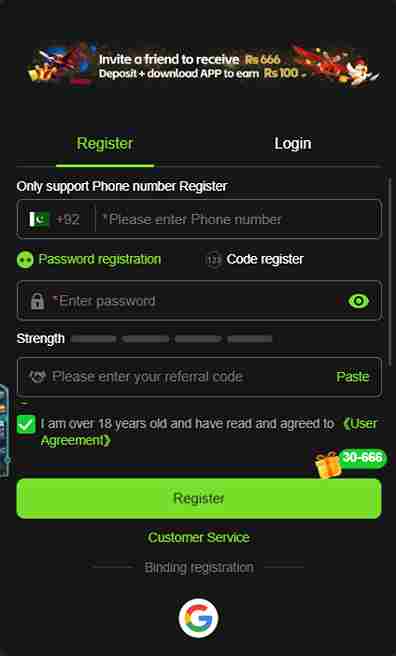396x656 pixels.
Task: Register with Google account icon
Action: tap(199, 618)
